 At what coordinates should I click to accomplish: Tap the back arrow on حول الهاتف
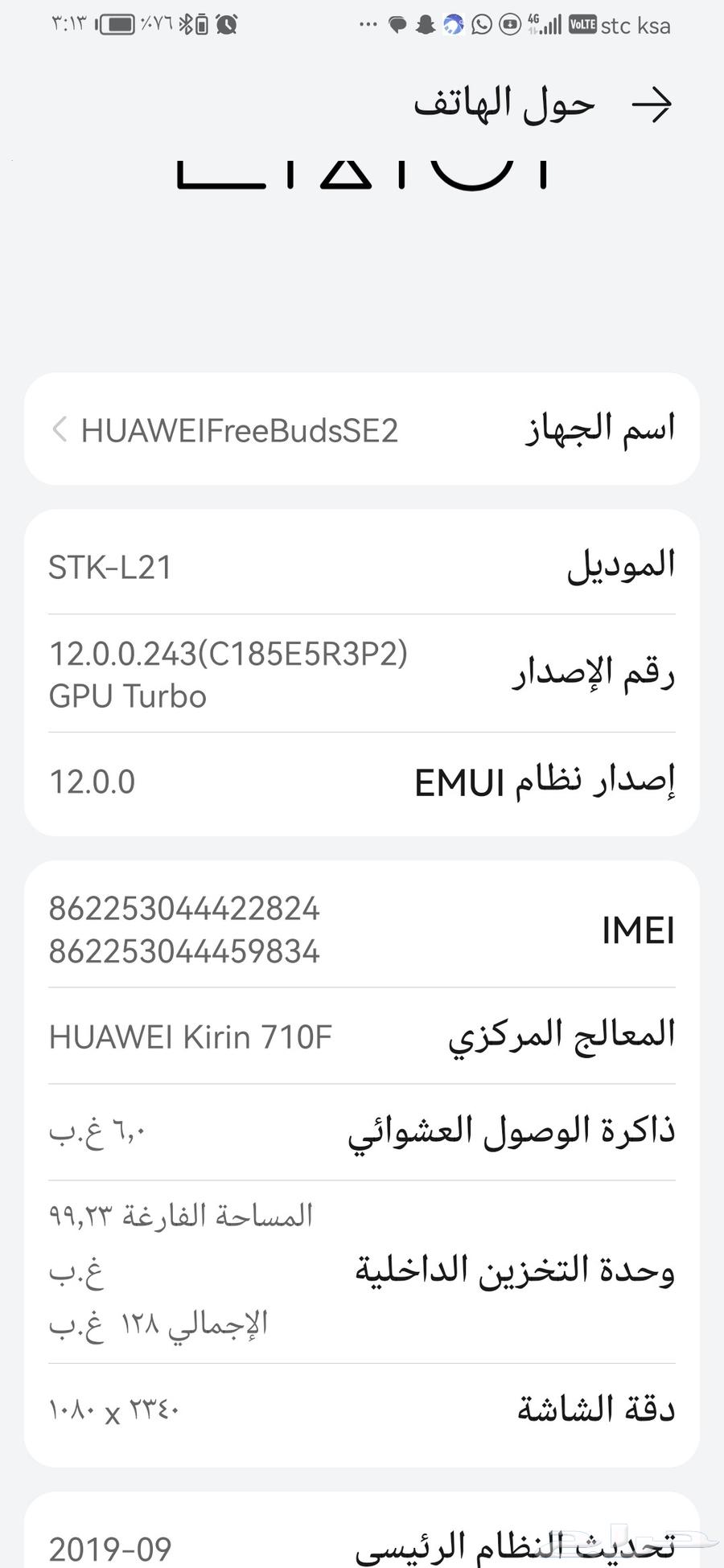click(x=653, y=103)
